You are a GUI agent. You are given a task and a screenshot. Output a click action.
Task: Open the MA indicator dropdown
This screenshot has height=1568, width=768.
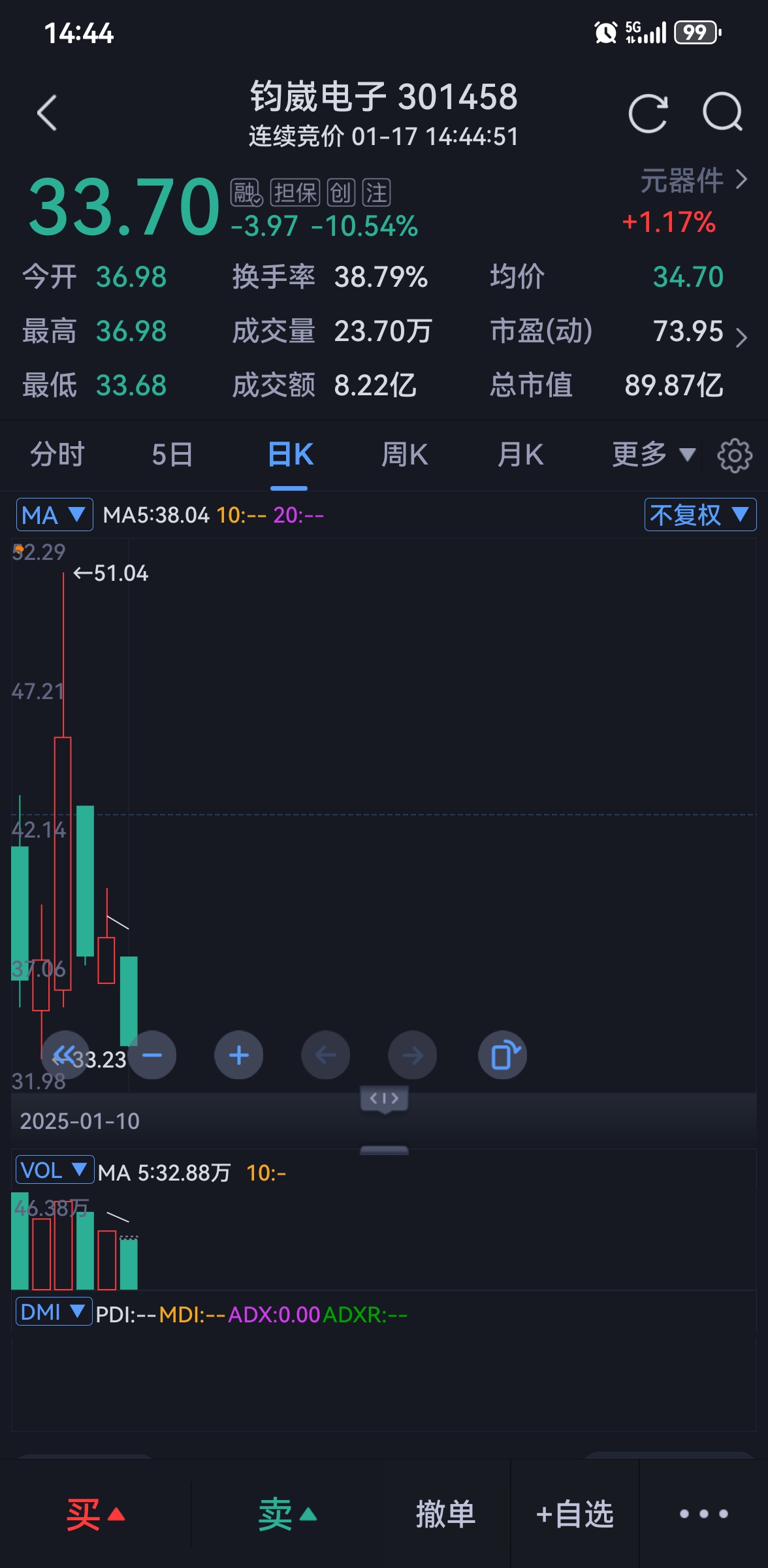(x=54, y=515)
